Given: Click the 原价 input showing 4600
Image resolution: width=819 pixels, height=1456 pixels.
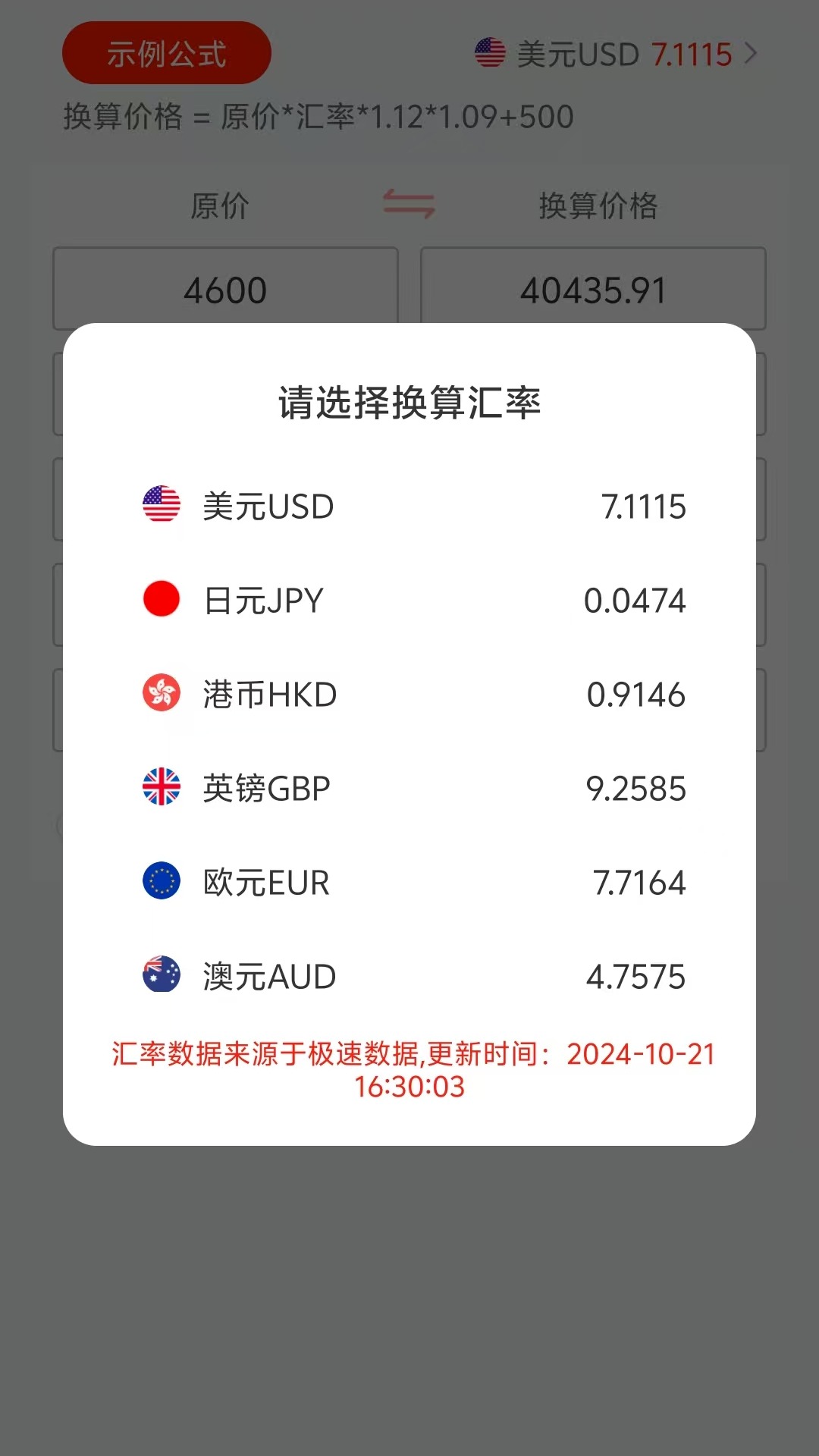Looking at the screenshot, I should click(x=225, y=289).
